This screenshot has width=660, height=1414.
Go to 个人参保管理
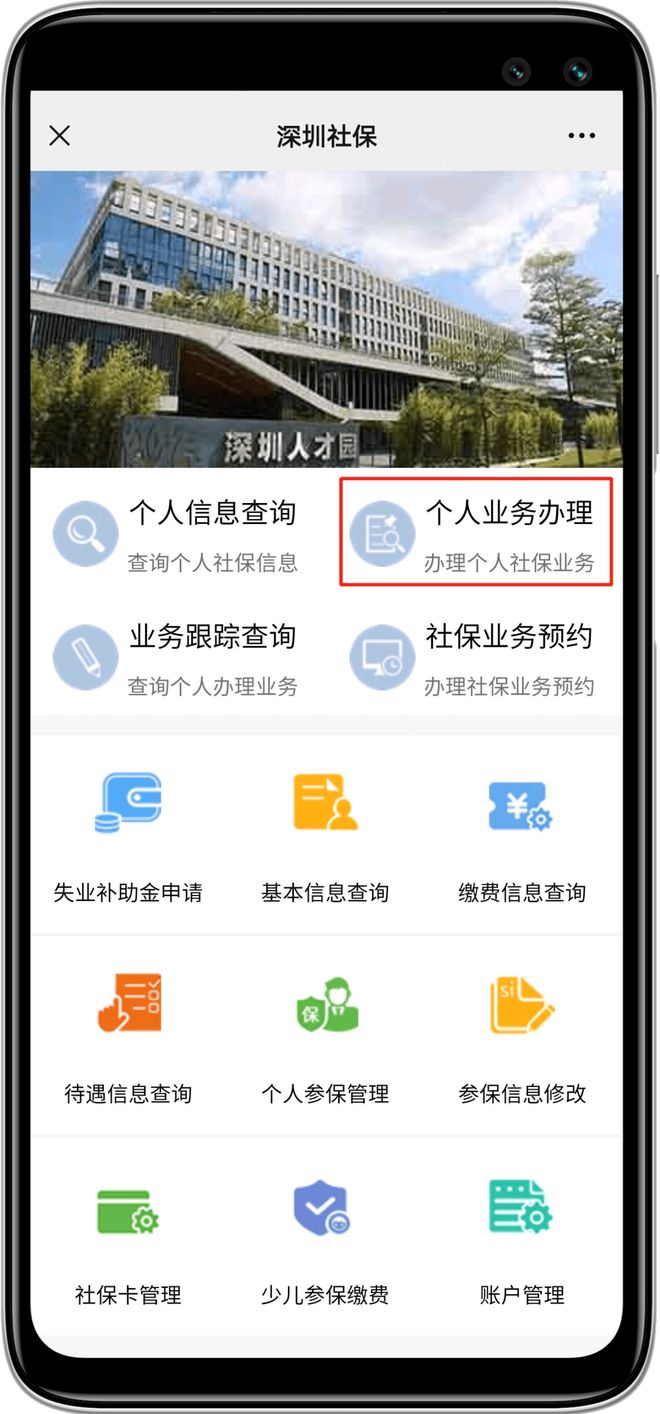point(325,1036)
